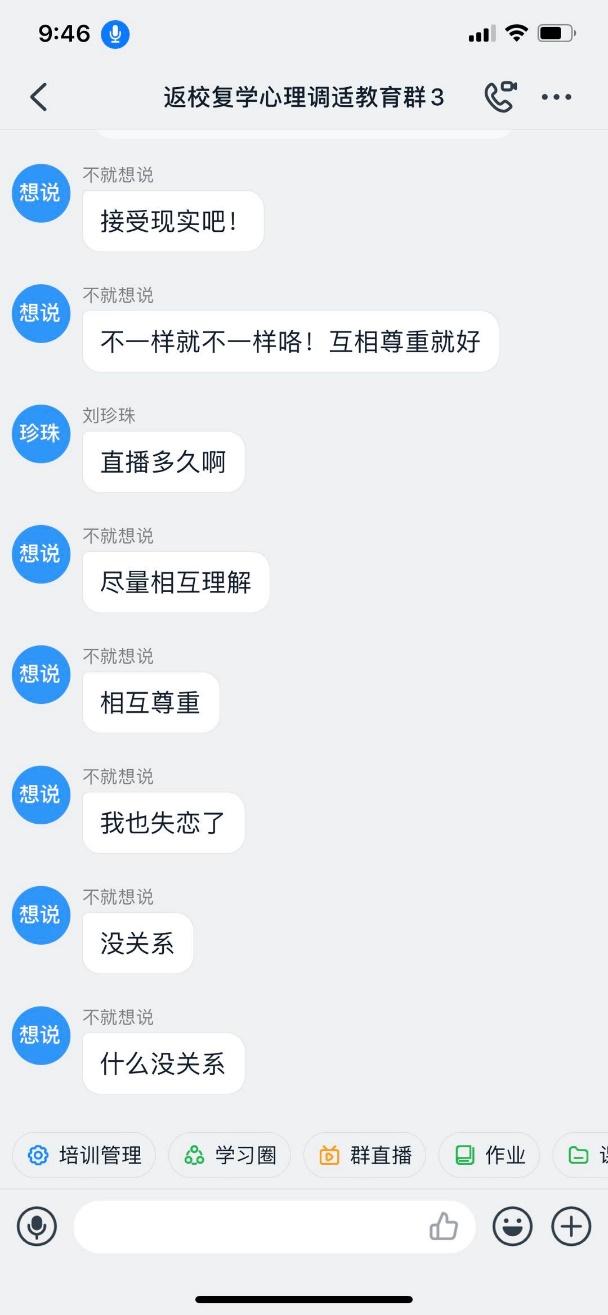Start a group voice or video call
The width and height of the screenshot is (608, 1315).
tap(499, 97)
